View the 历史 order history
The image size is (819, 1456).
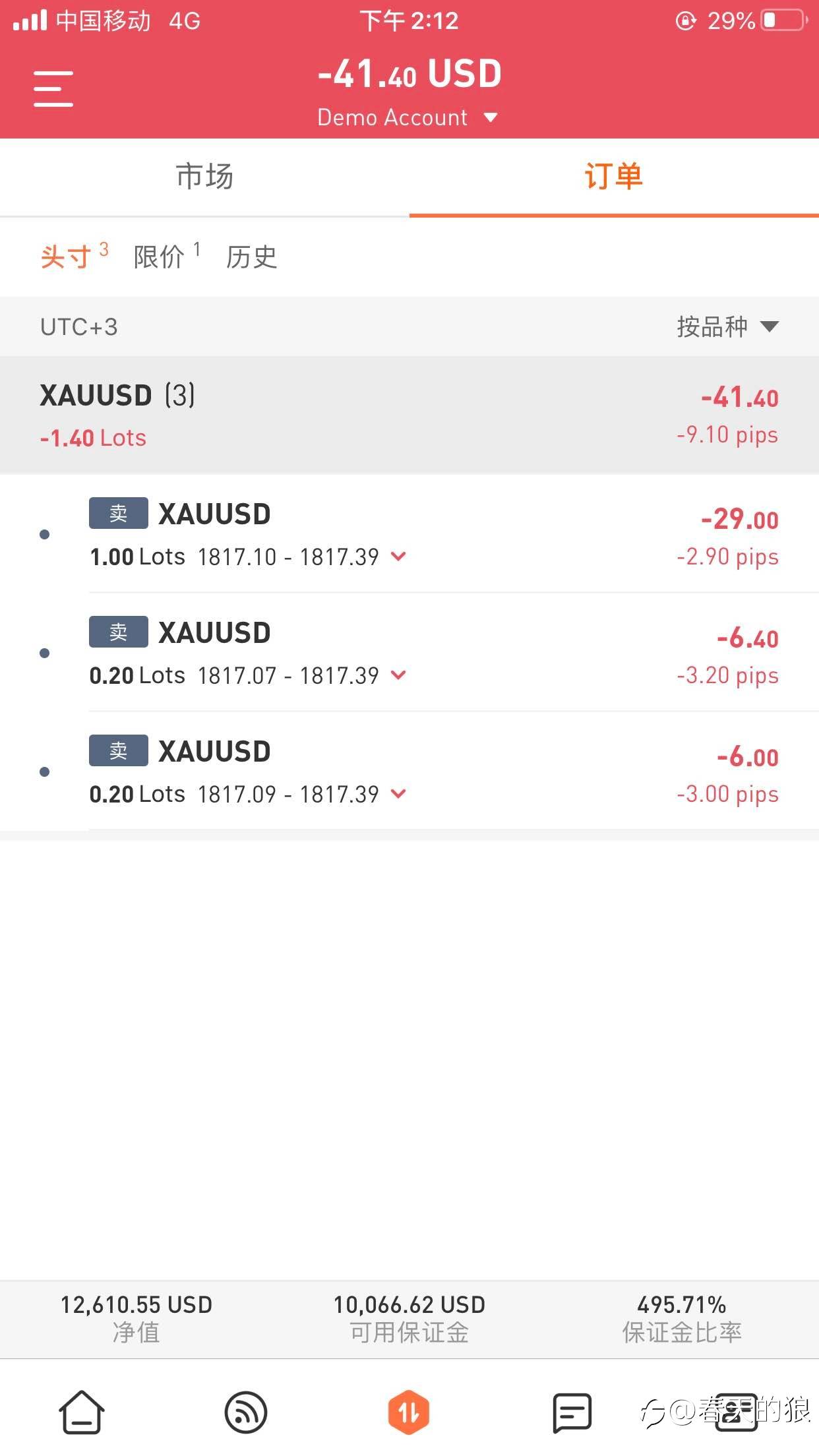251,256
